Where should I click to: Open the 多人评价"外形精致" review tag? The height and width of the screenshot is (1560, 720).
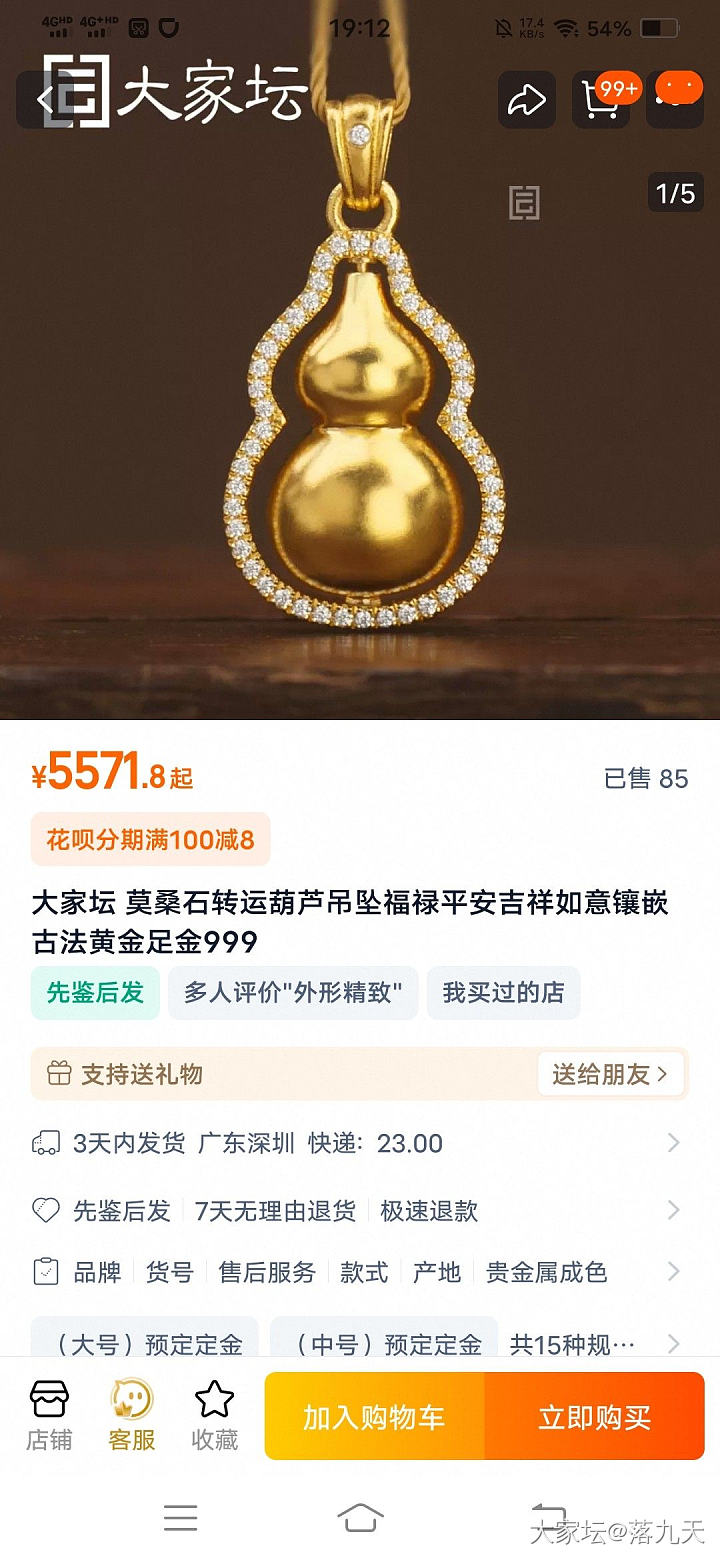(293, 992)
